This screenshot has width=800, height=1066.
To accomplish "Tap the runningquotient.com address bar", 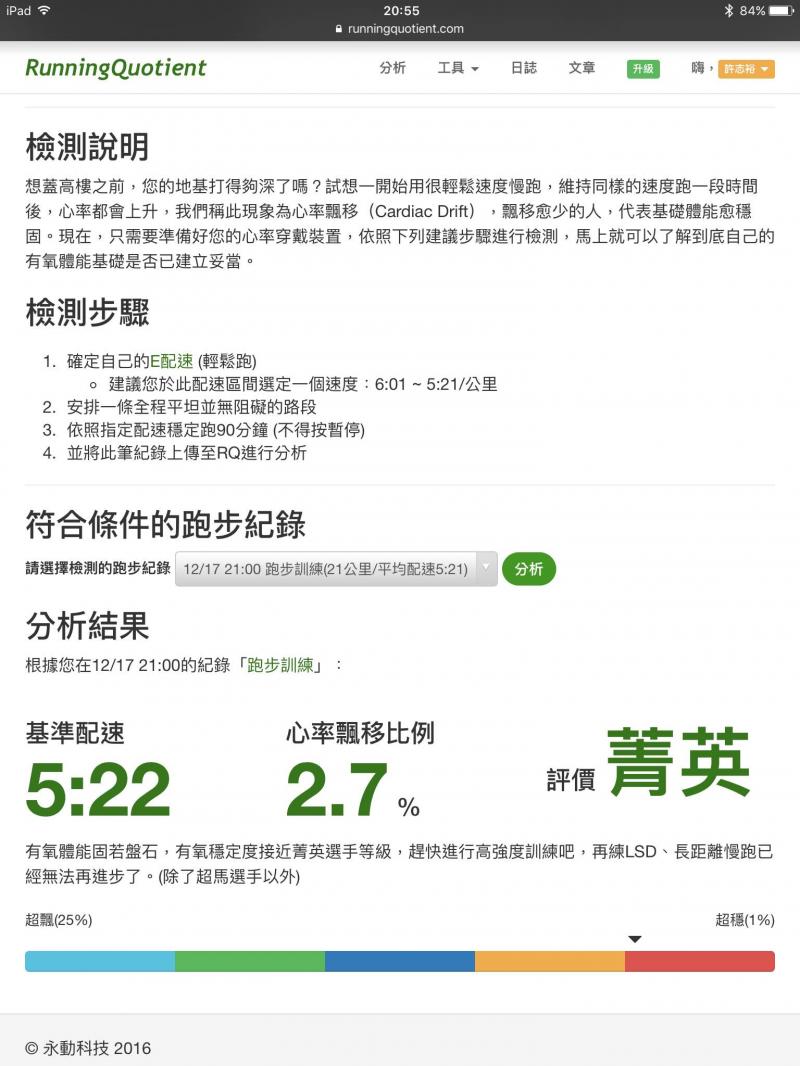I will click(x=400, y=29).
